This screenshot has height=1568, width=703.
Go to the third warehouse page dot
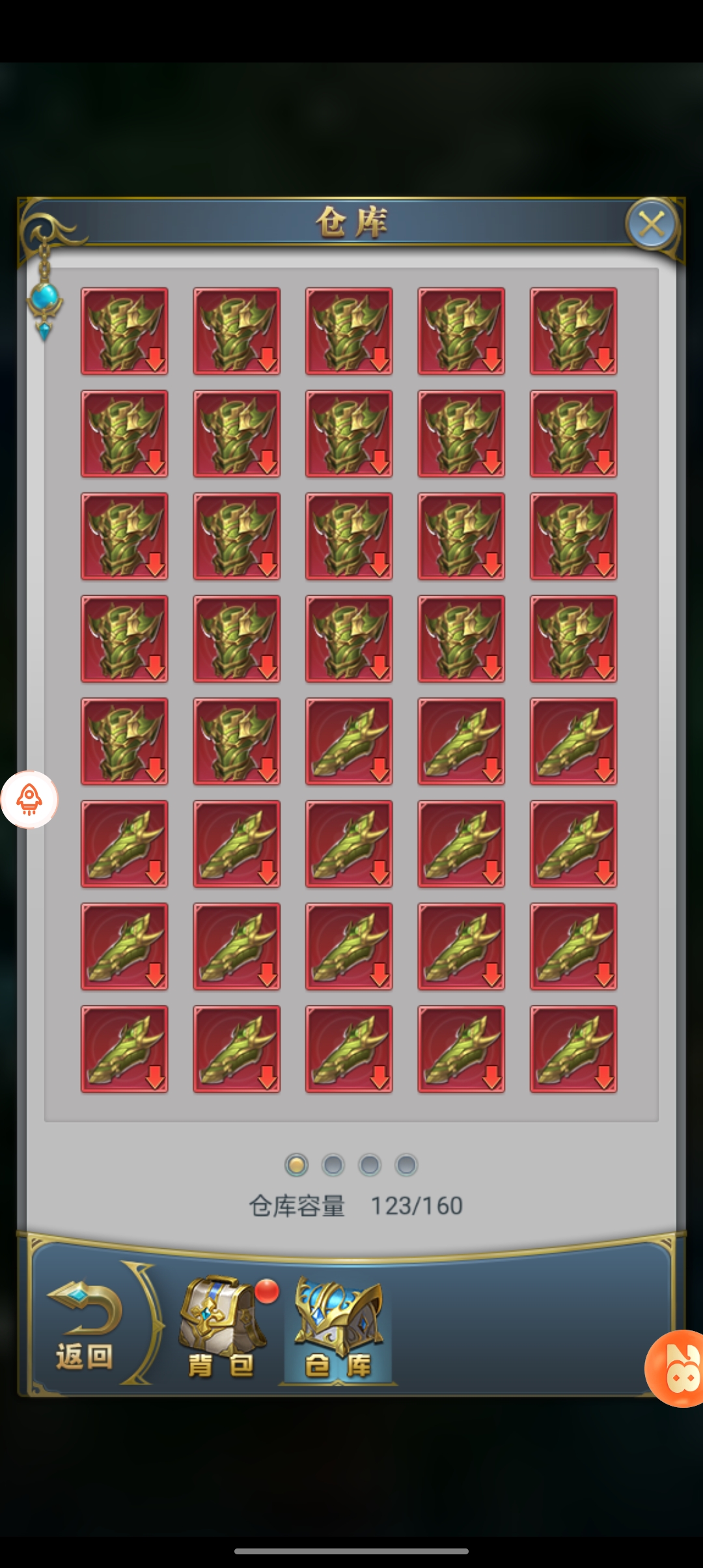(370, 1165)
